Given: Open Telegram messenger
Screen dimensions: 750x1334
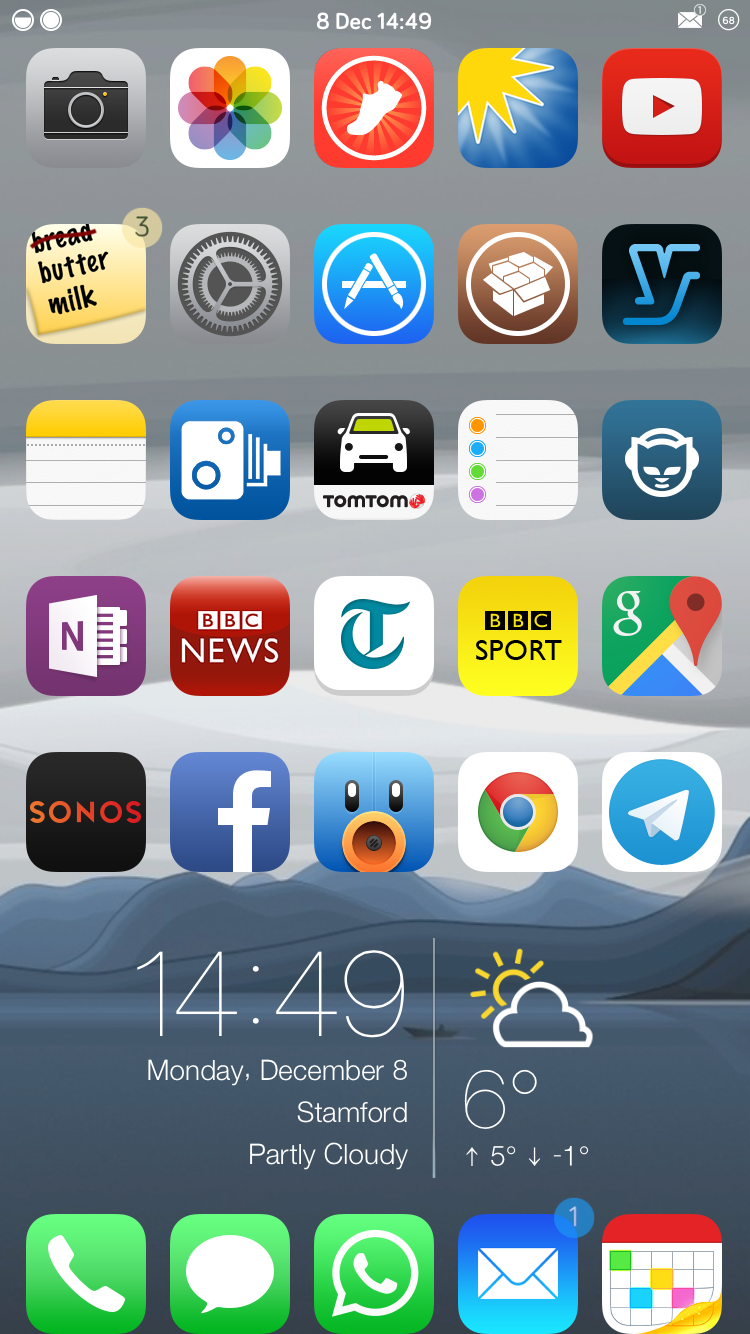Looking at the screenshot, I should tap(662, 812).
